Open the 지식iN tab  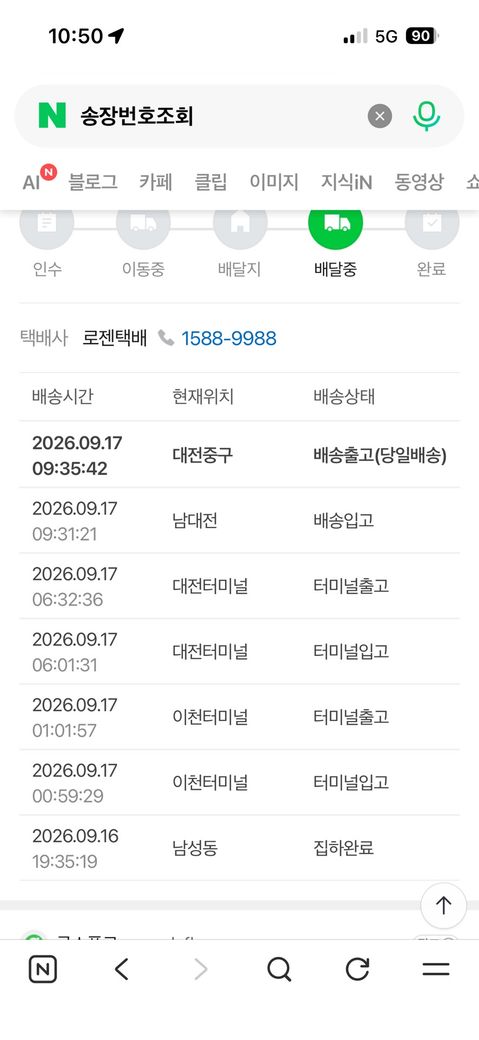pyautogui.click(x=346, y=182)
